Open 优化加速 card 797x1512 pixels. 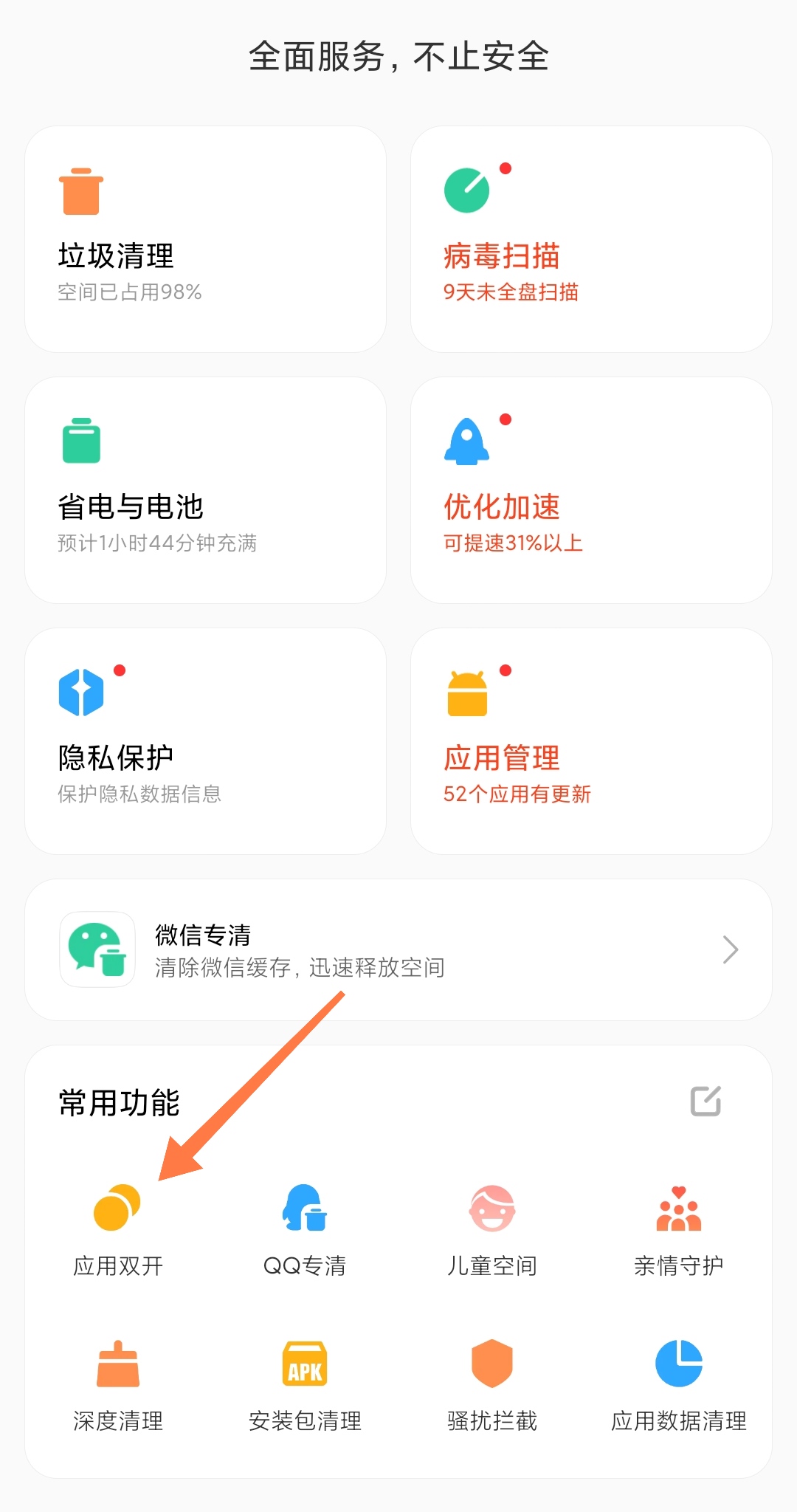[591, 490]
